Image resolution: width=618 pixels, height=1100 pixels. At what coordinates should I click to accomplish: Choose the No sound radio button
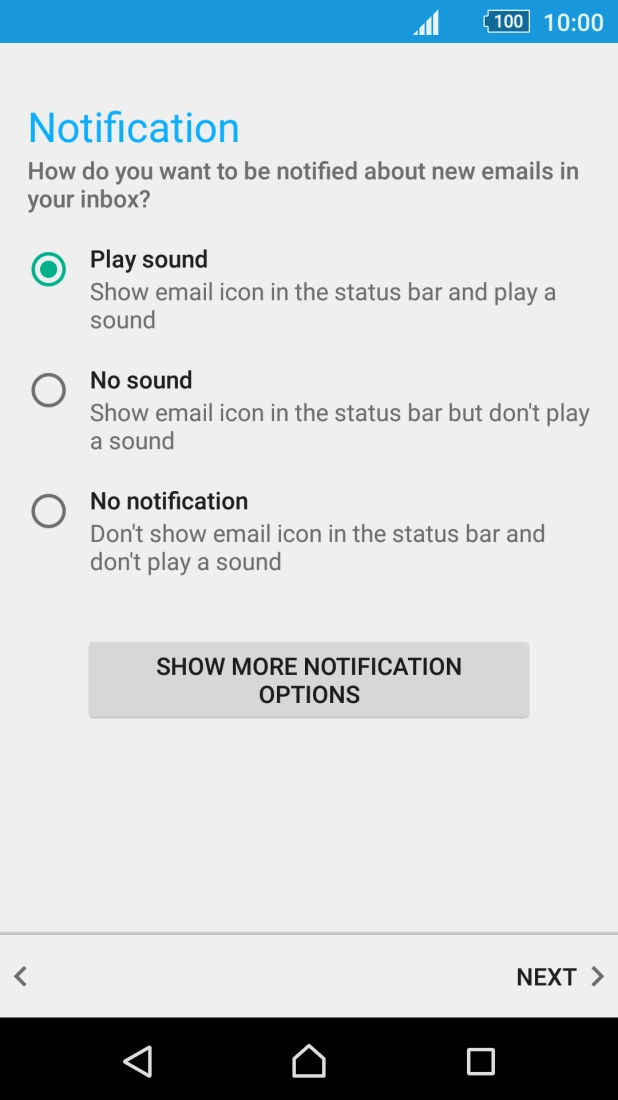[x=48, y=390]
